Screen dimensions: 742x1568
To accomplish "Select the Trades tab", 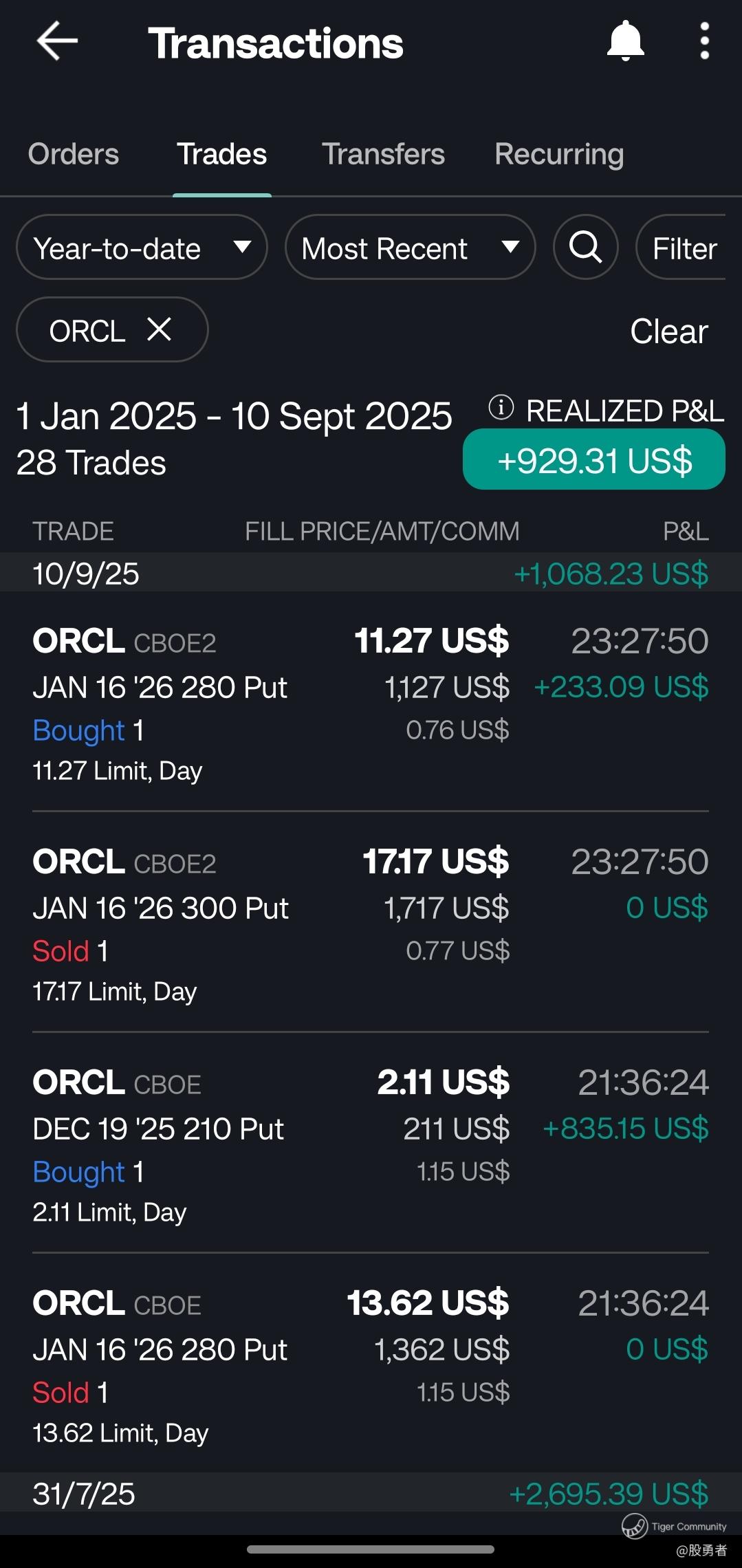I will coord(221,155).
